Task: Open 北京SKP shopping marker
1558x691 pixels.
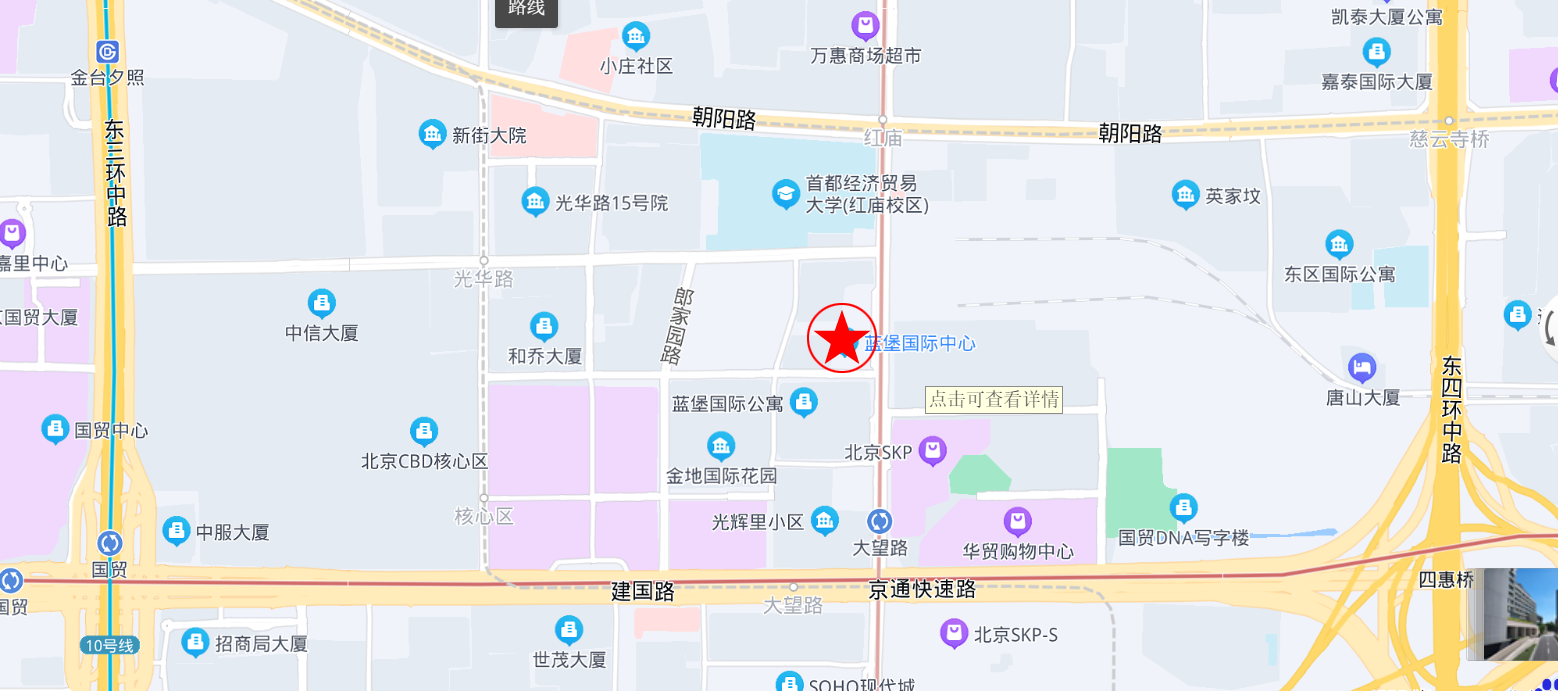Action: tap(933, 451)
